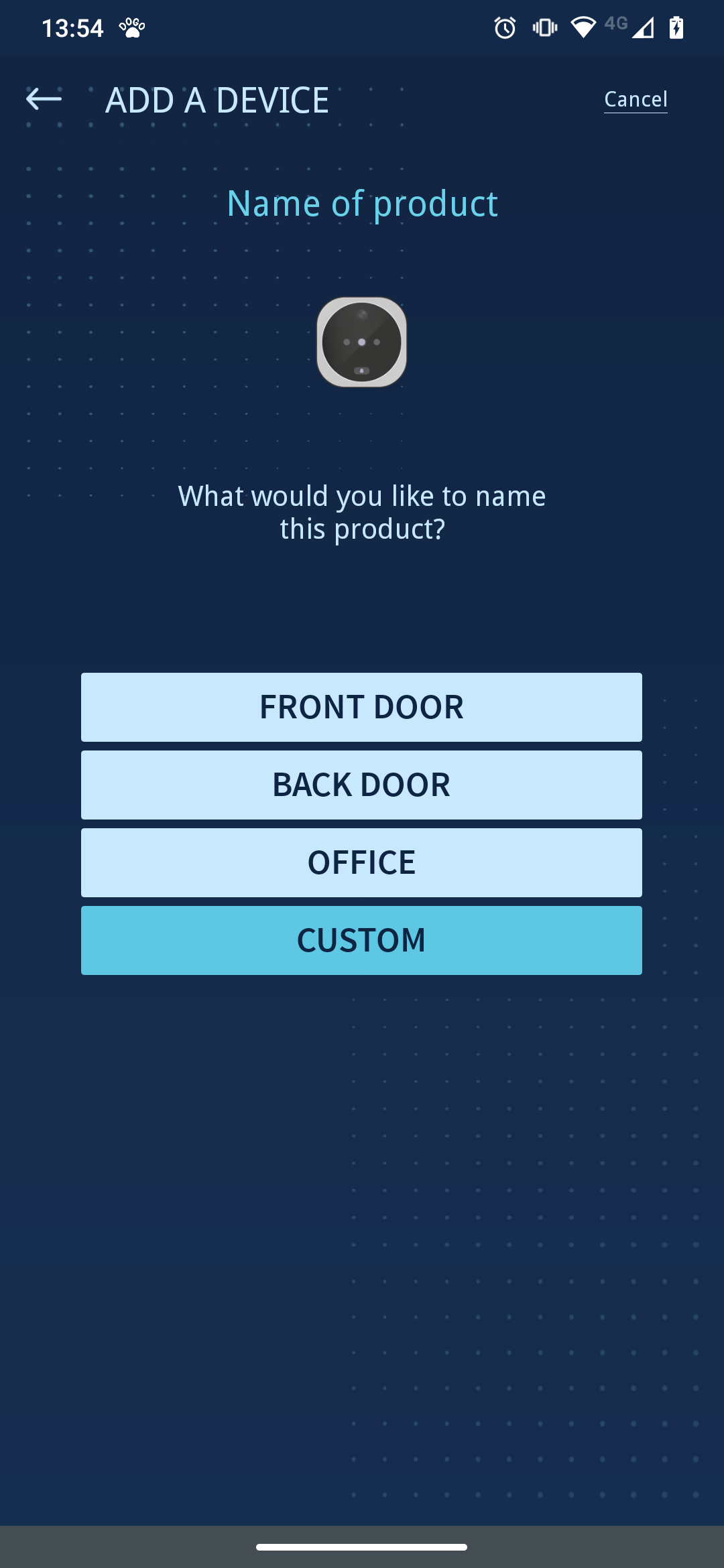Name the product Front Door
Image resolution: width=724 pixels, height=1568 pixels.
tap(361, 707)
